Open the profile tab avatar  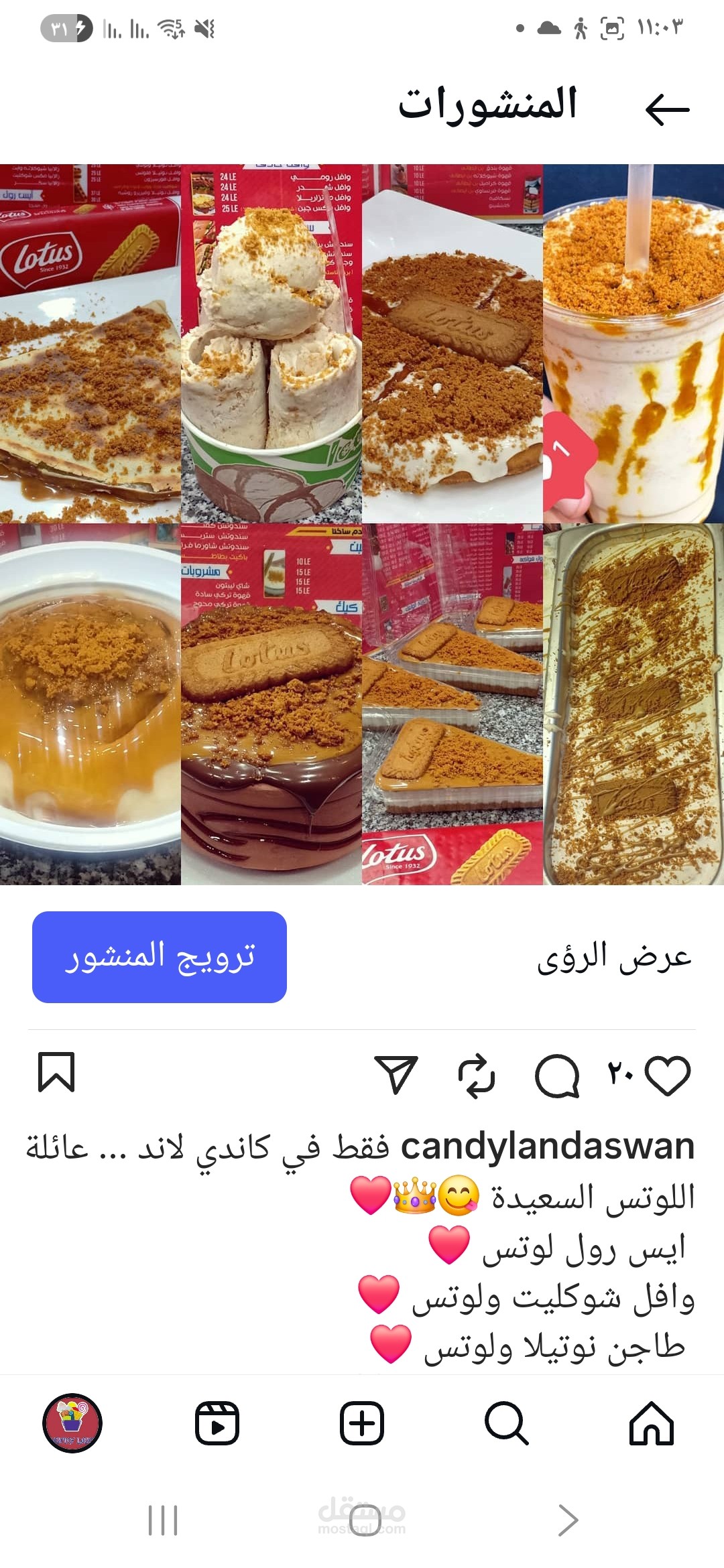tap(72, 1423)
